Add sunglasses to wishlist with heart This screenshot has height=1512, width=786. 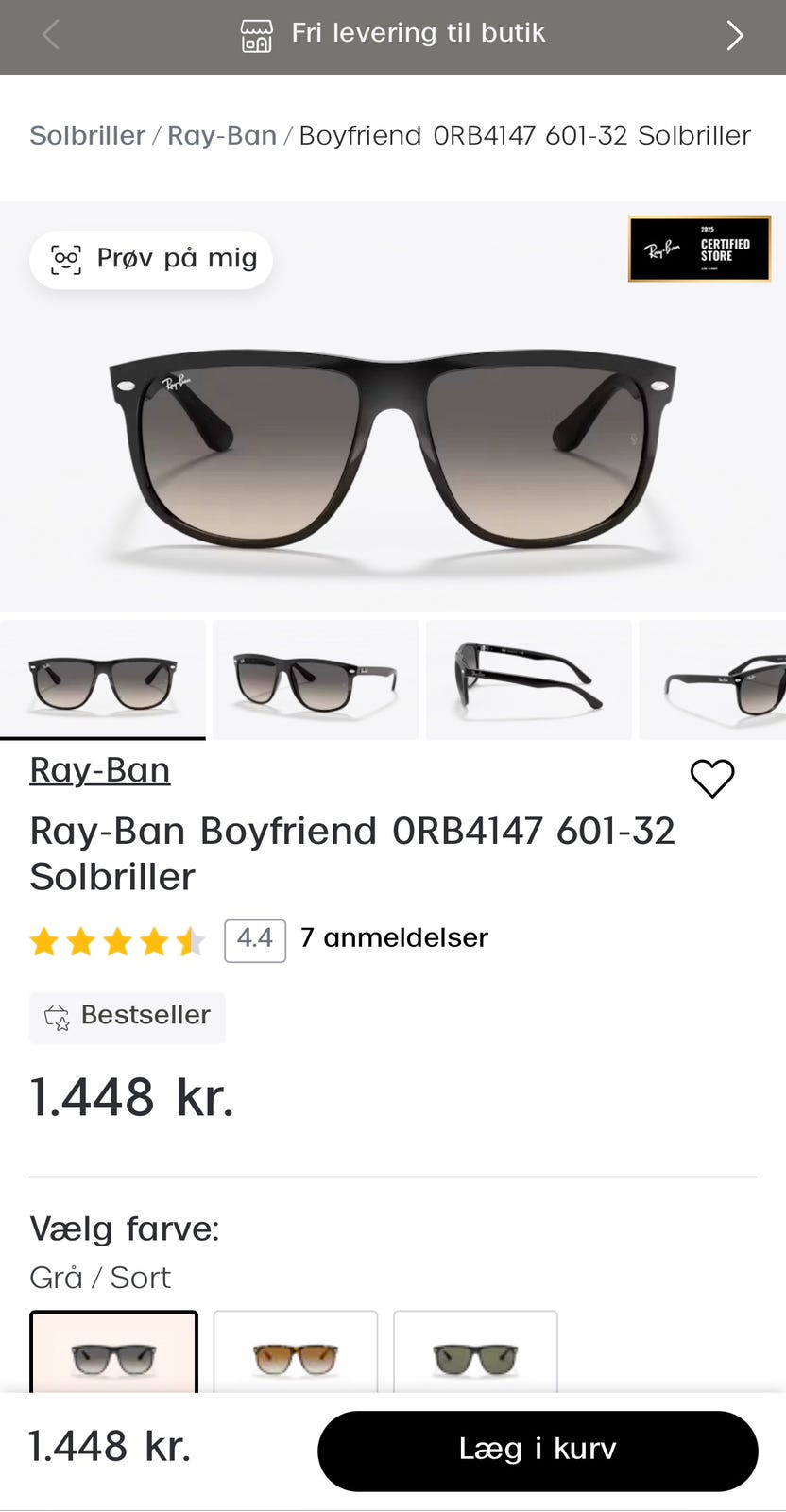coord(712,779)
